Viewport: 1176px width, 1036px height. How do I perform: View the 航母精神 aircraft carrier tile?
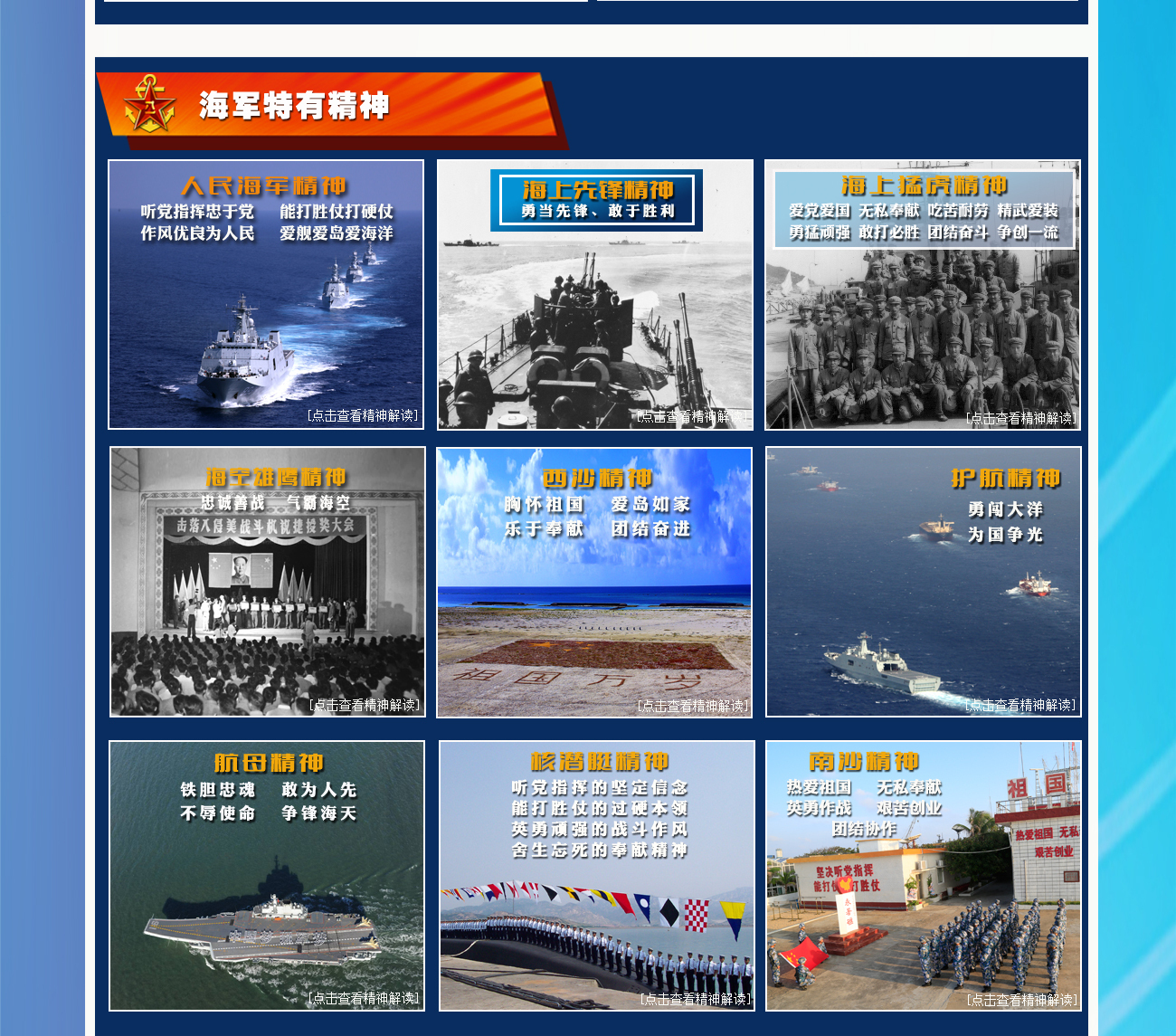(267, 876)
